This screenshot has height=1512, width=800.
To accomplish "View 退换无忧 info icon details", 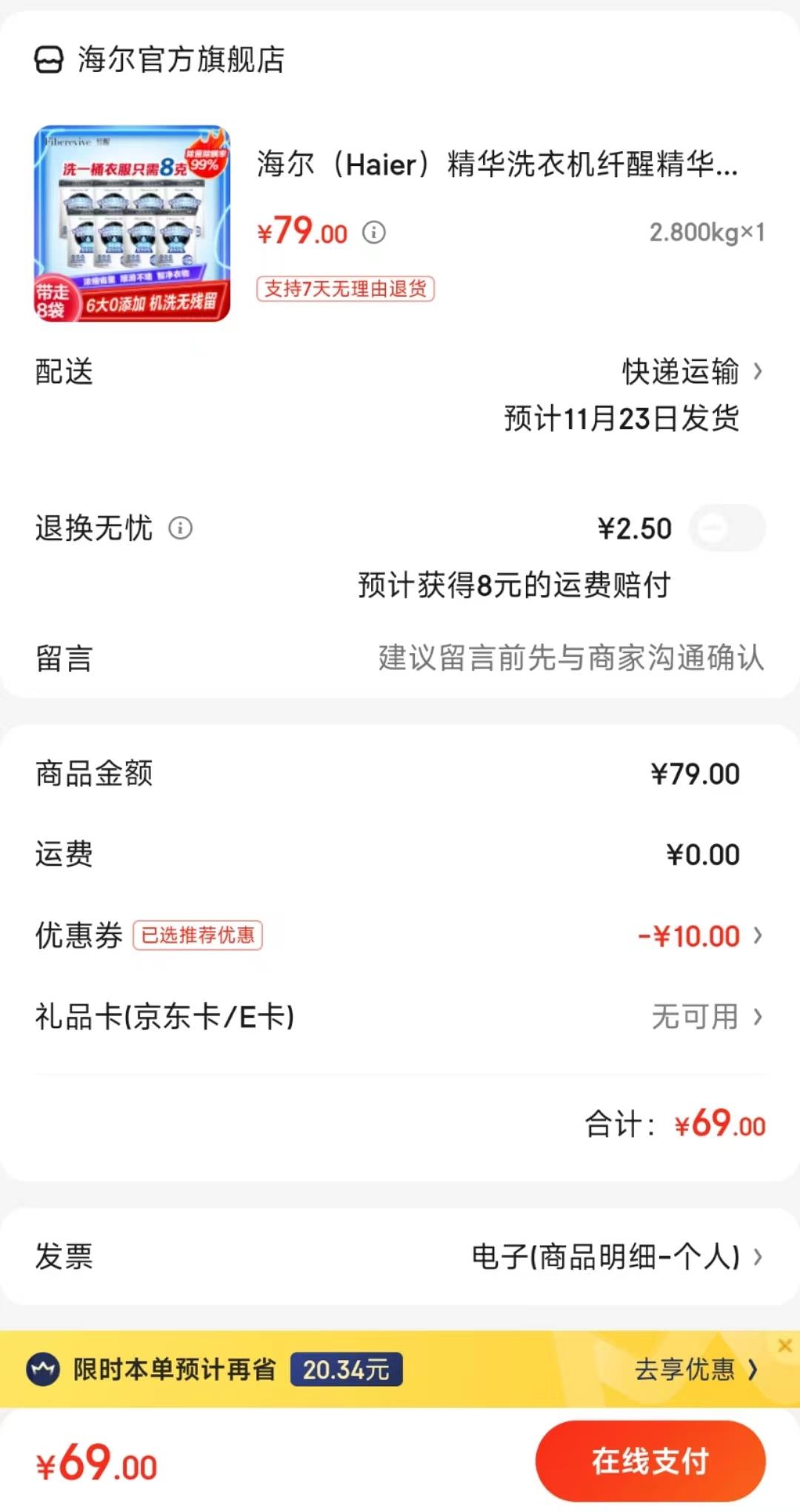I will [x=181, y=528].
